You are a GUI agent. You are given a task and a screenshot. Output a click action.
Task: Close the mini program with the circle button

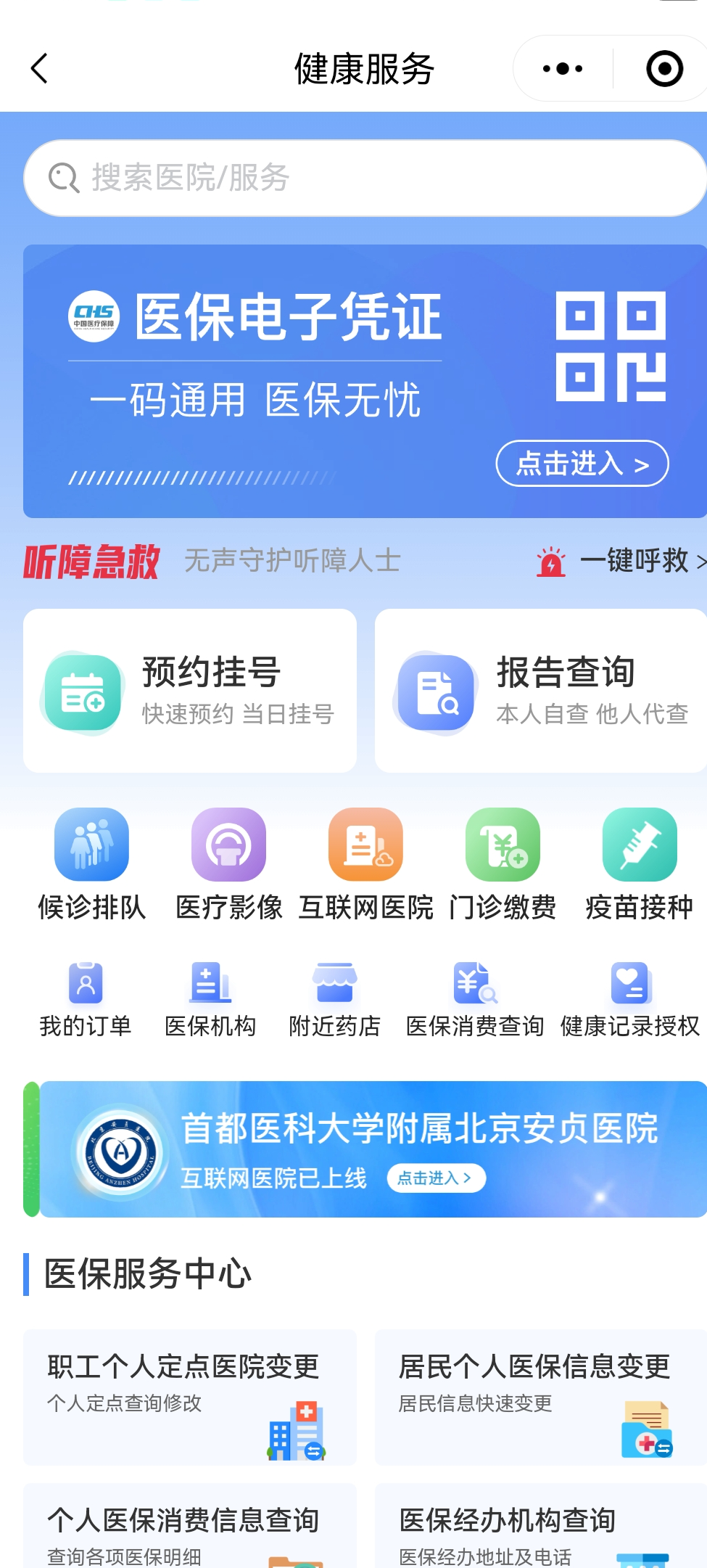[664, 69]
